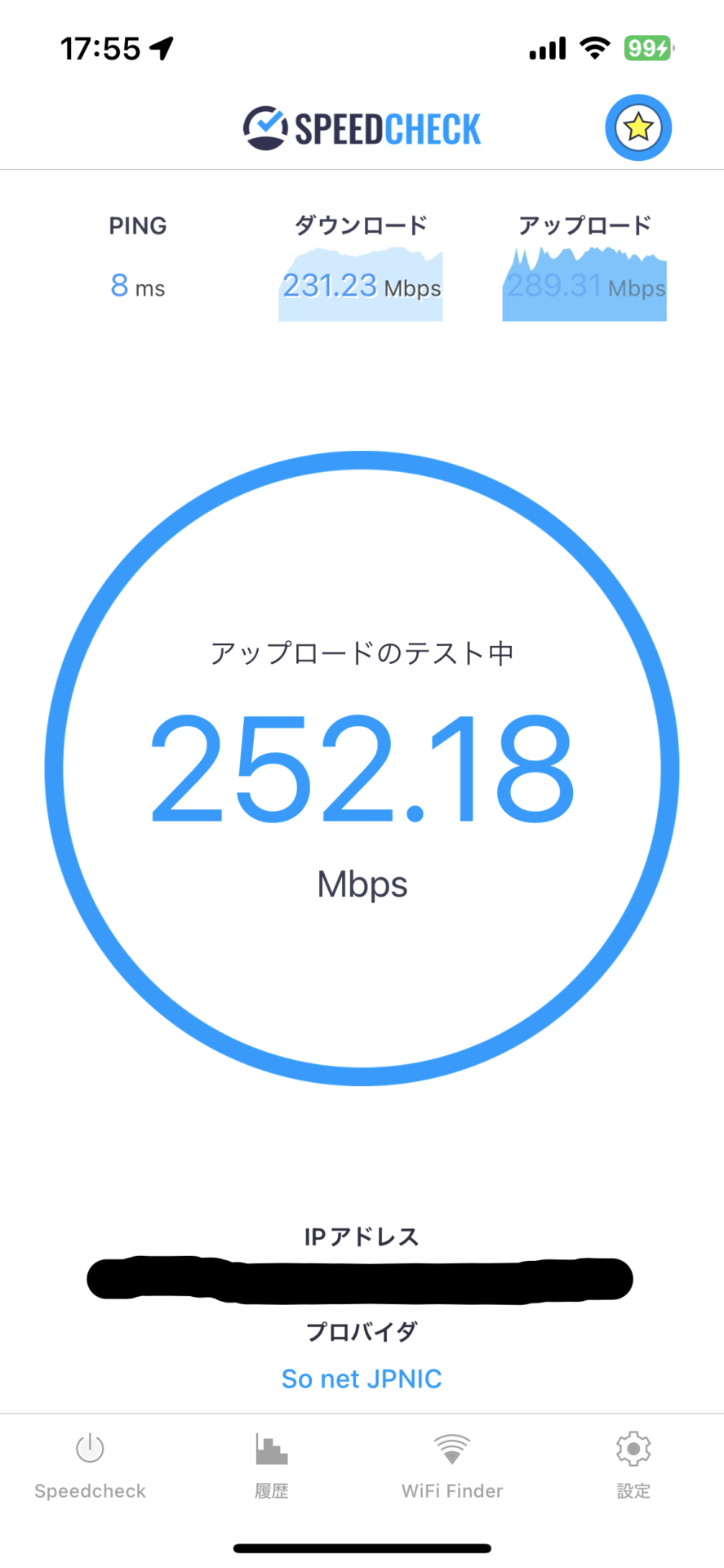Tap the upload test speed circle
724x1568 pixels.
click(362, 768)
